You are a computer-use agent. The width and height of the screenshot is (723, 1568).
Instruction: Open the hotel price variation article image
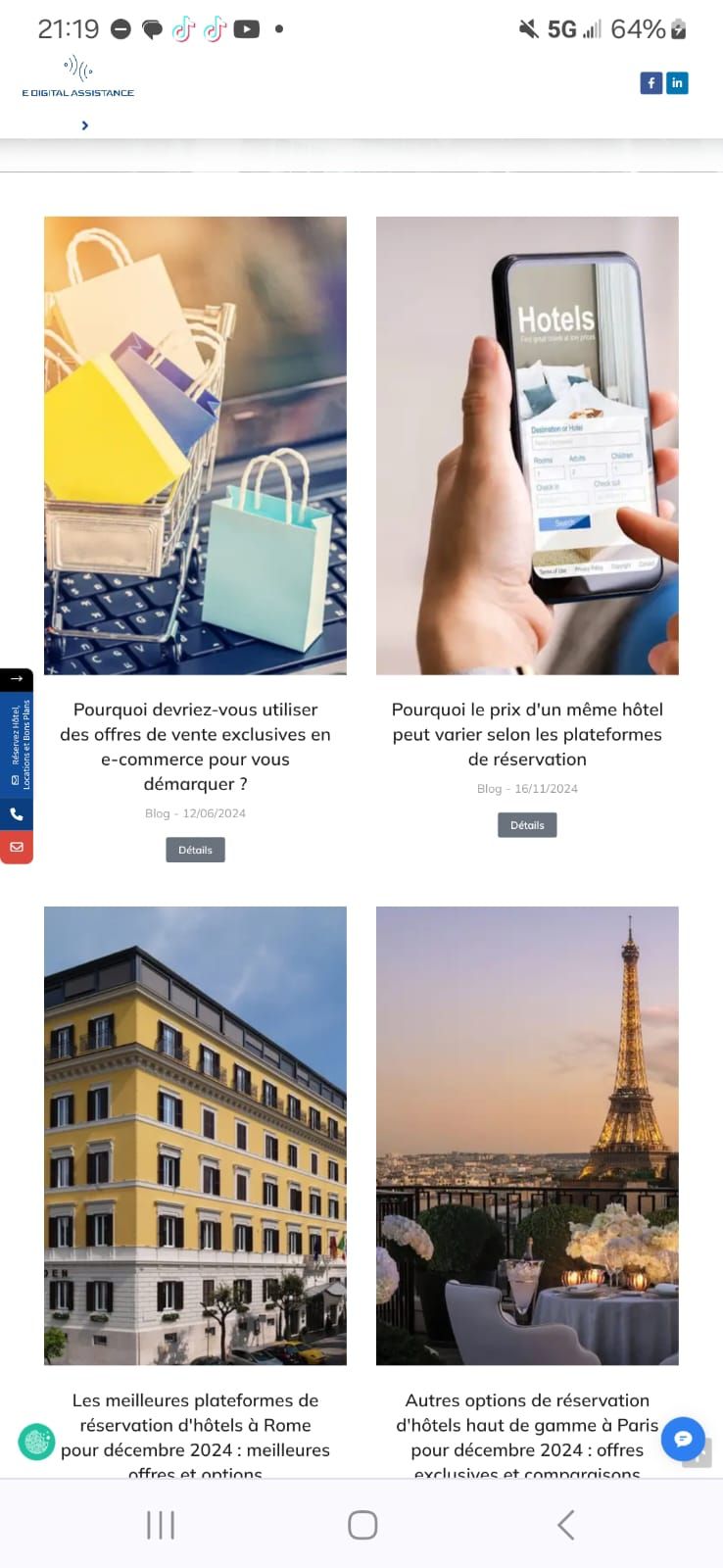tap(527, 446)
